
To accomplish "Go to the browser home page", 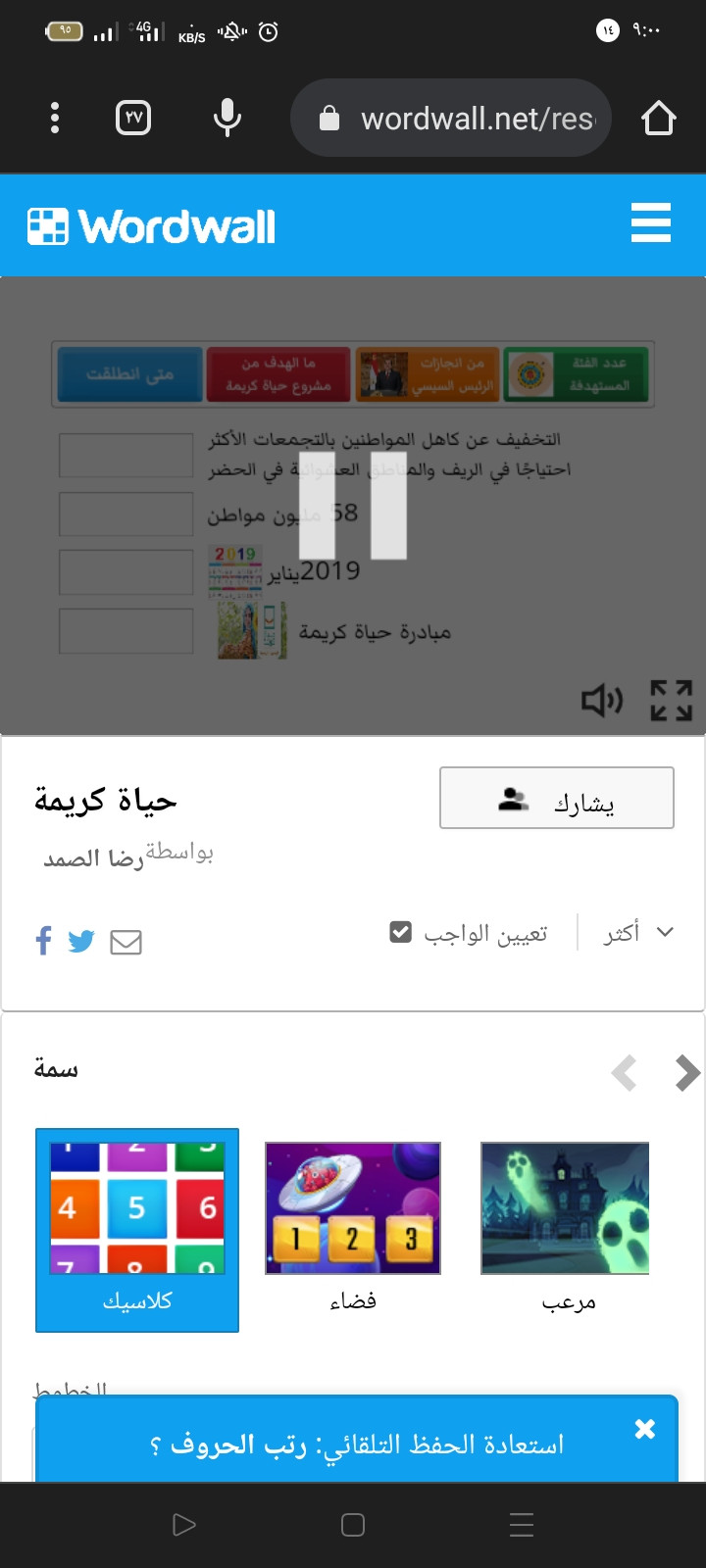I will (x=658, y=119).
